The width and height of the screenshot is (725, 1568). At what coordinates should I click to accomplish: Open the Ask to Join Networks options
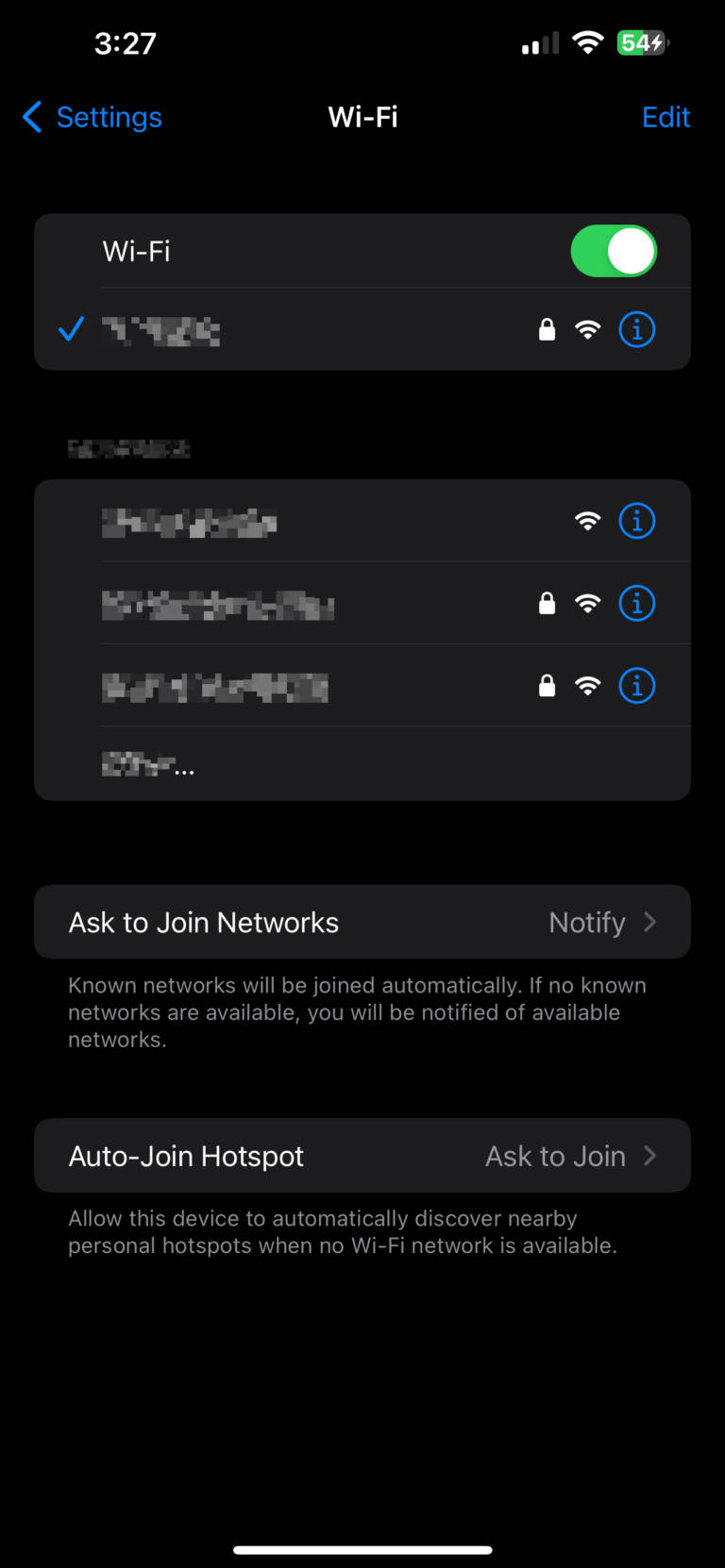click(x=362, y=922)
